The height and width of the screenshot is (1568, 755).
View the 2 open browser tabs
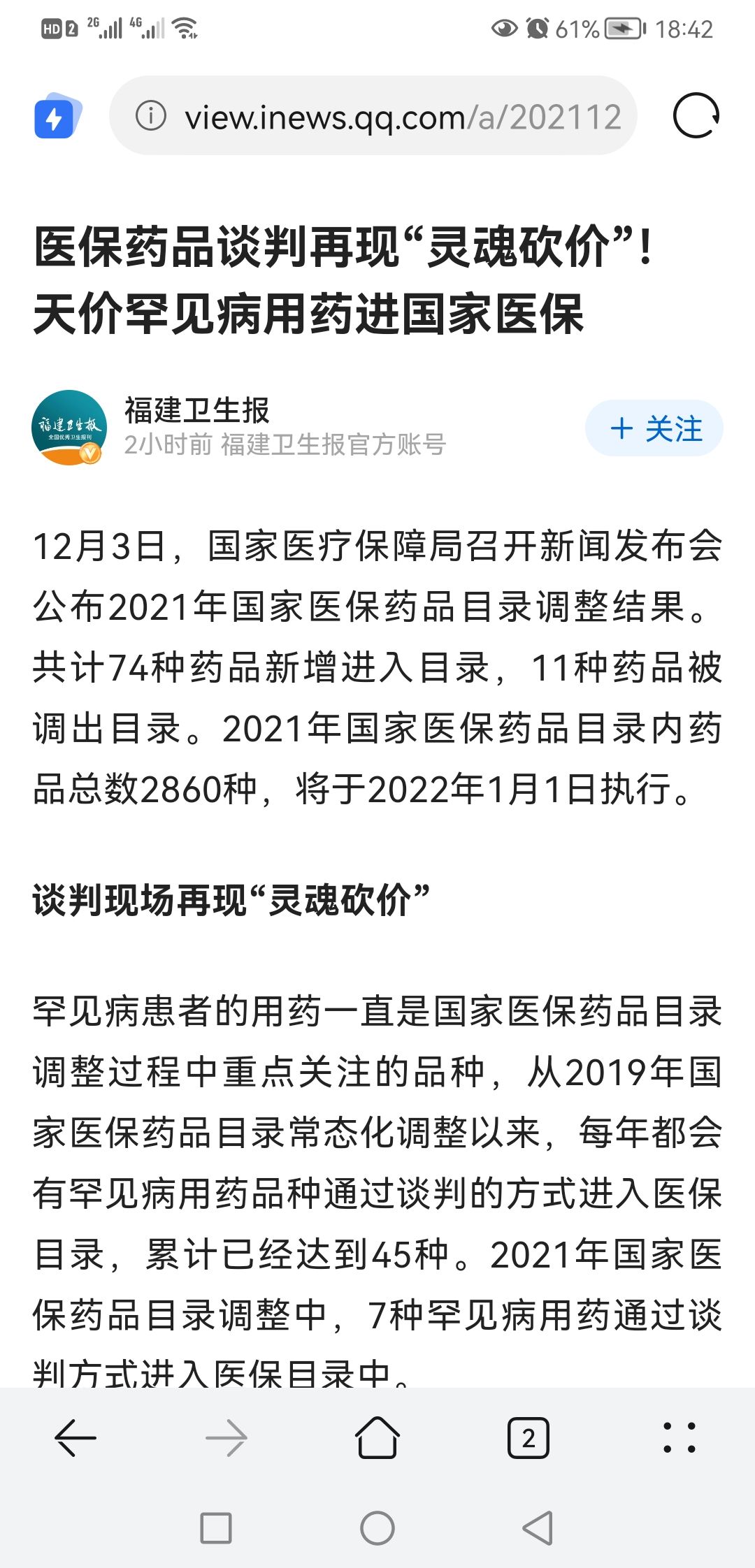[x=528, y=1438]
